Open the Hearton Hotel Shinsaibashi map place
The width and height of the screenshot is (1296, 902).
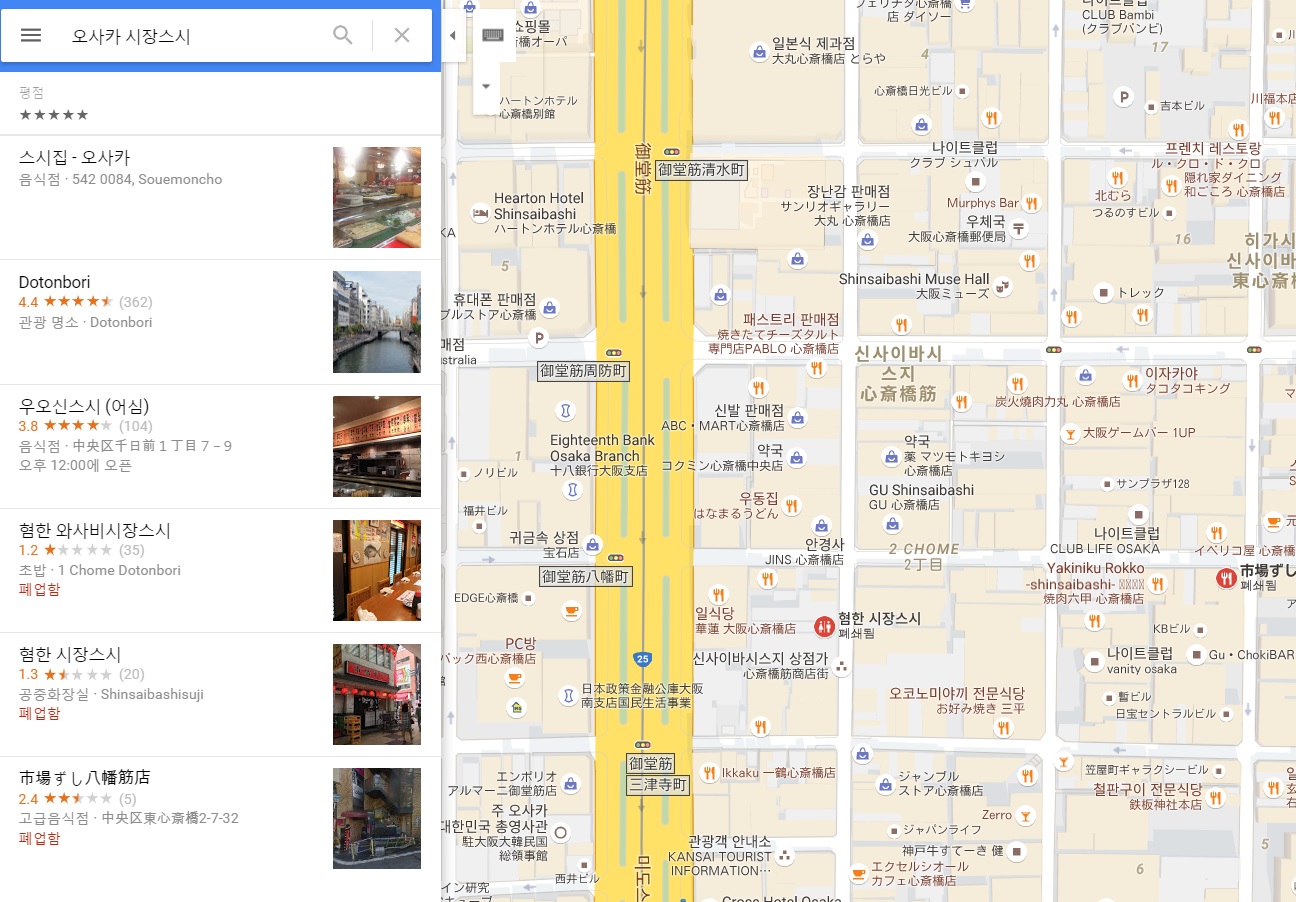tap(538, 206)
